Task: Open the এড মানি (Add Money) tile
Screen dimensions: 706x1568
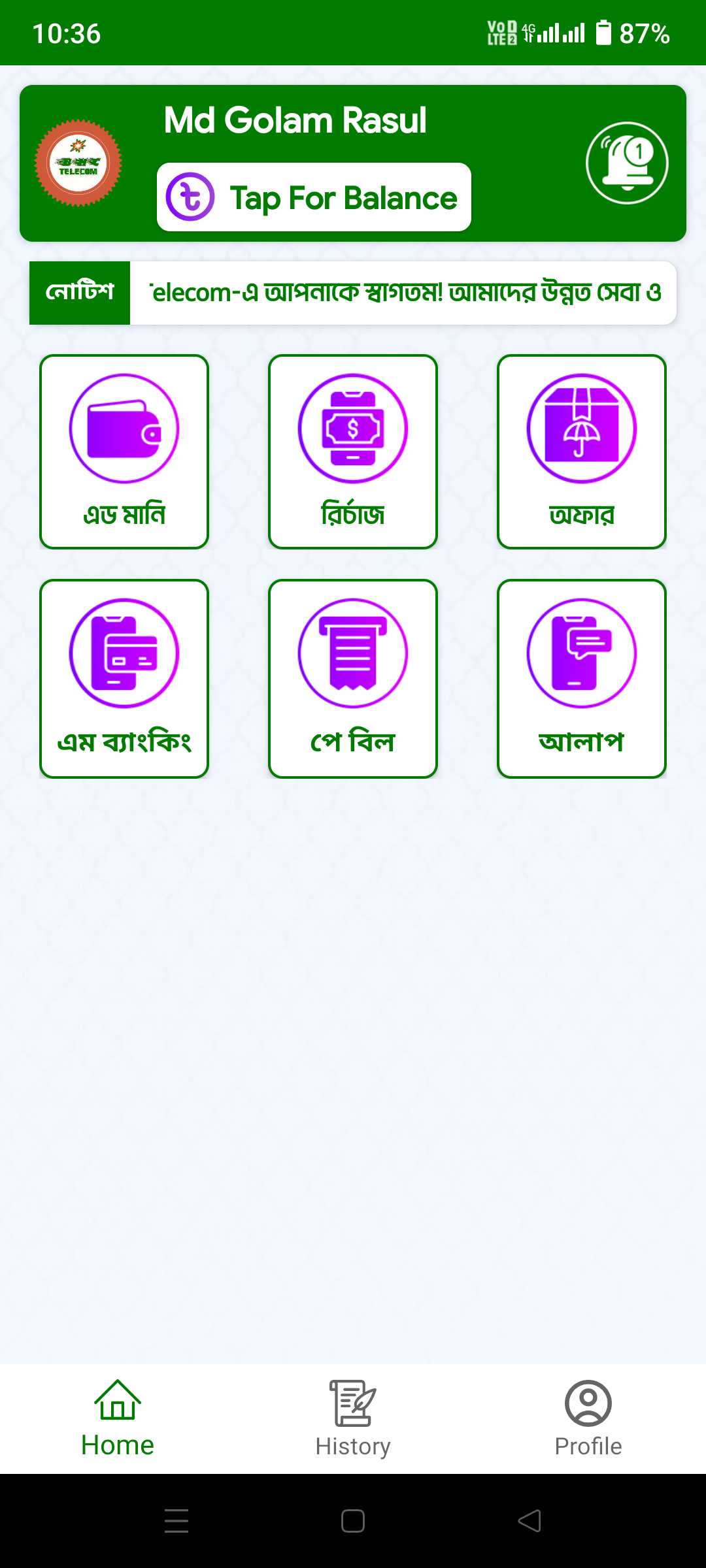Action: click(124, 451)
